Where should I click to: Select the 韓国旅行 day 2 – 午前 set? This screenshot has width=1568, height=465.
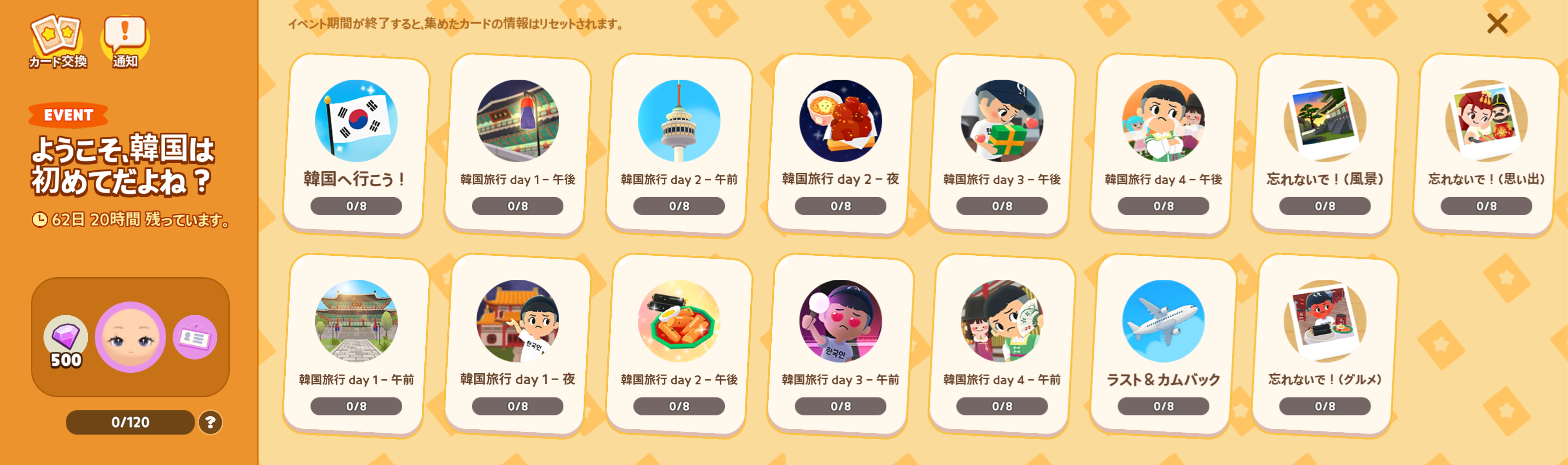click(x=679, y=145)
